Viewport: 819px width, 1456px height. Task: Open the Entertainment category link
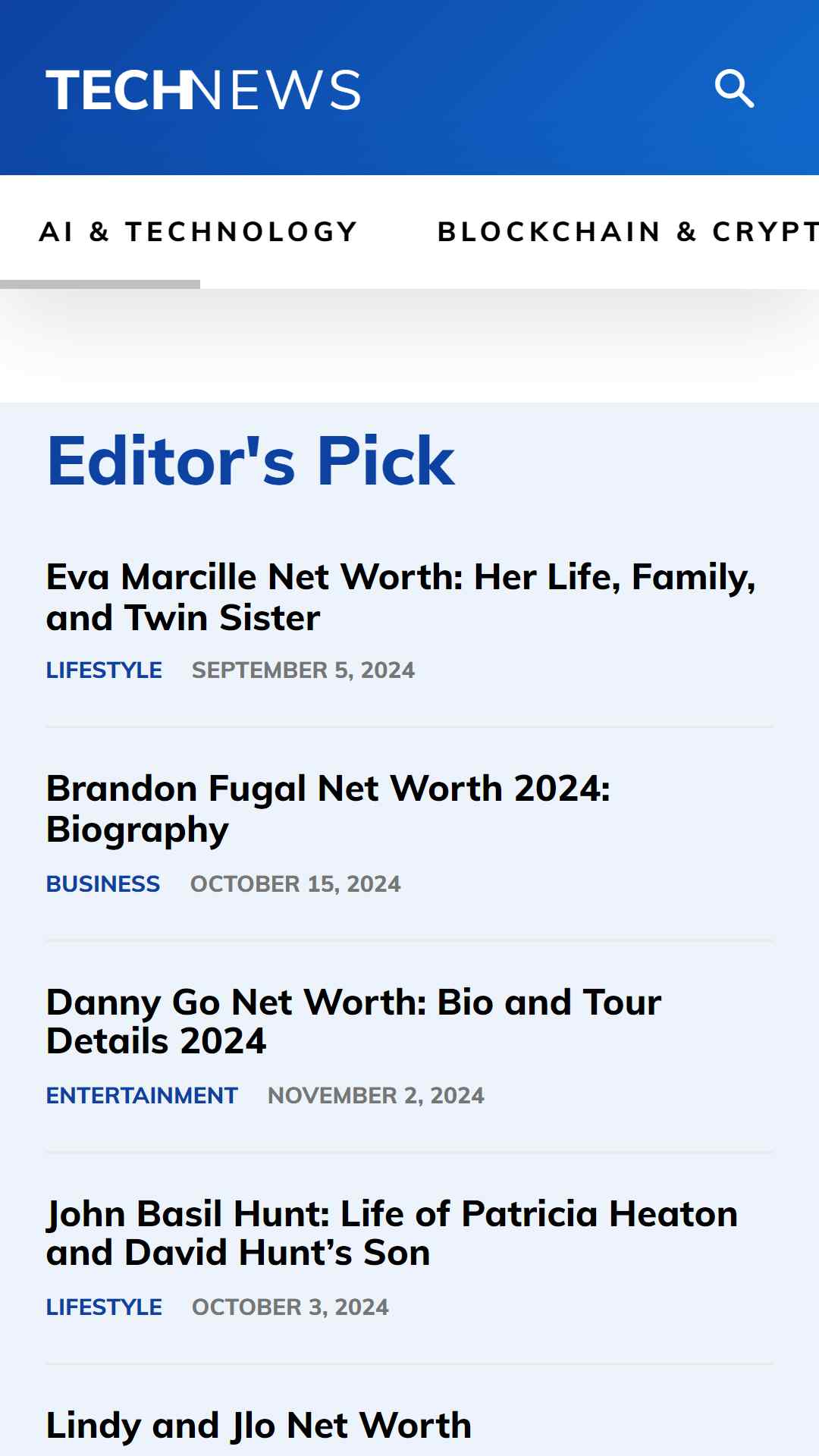[x=142, y=1096]
